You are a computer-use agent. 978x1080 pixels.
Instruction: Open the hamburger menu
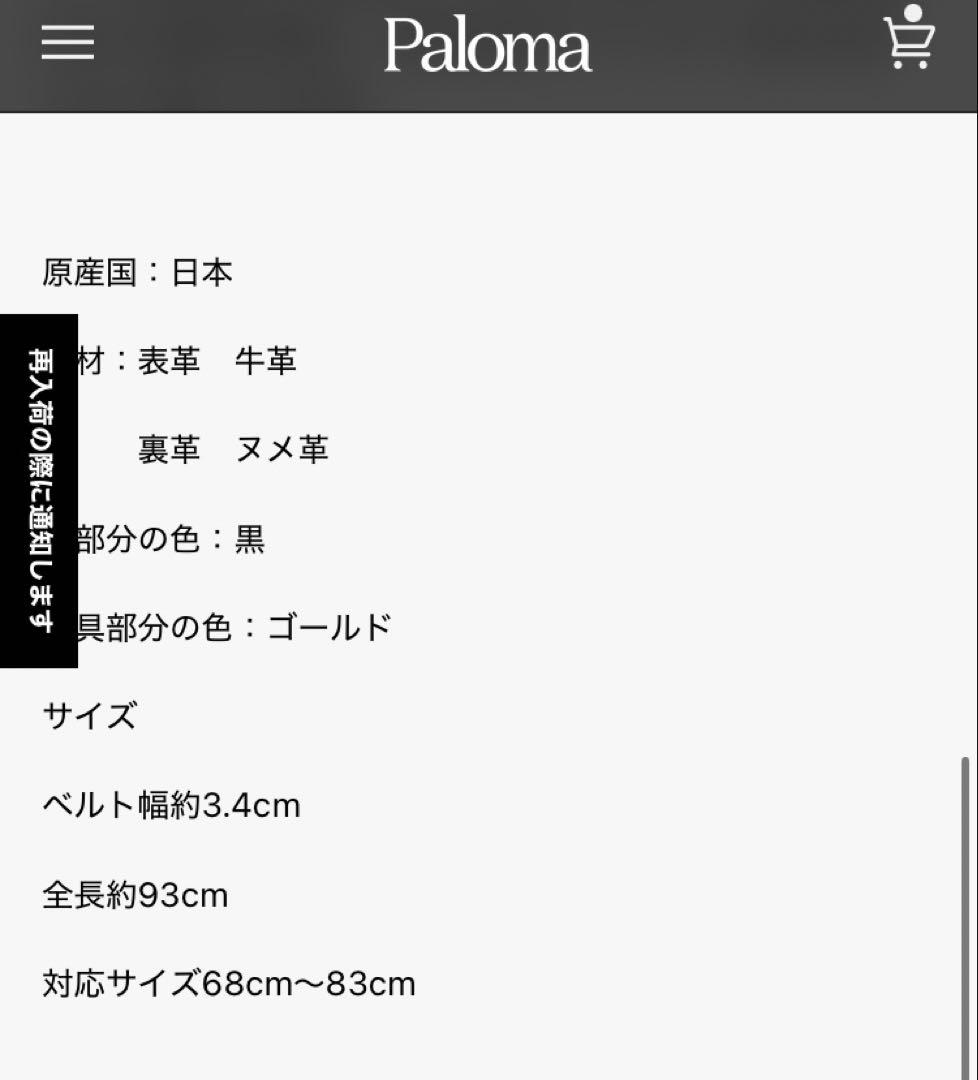[68, 44]
